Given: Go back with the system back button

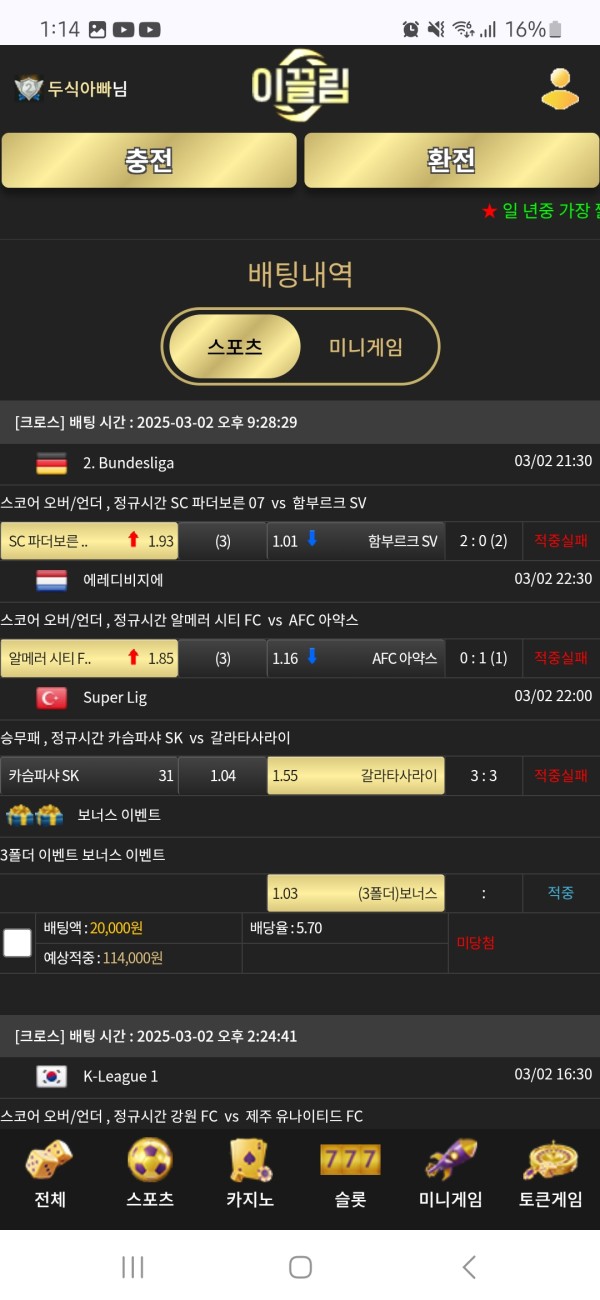Looking at the screenshot, I should click(468, 1267).
